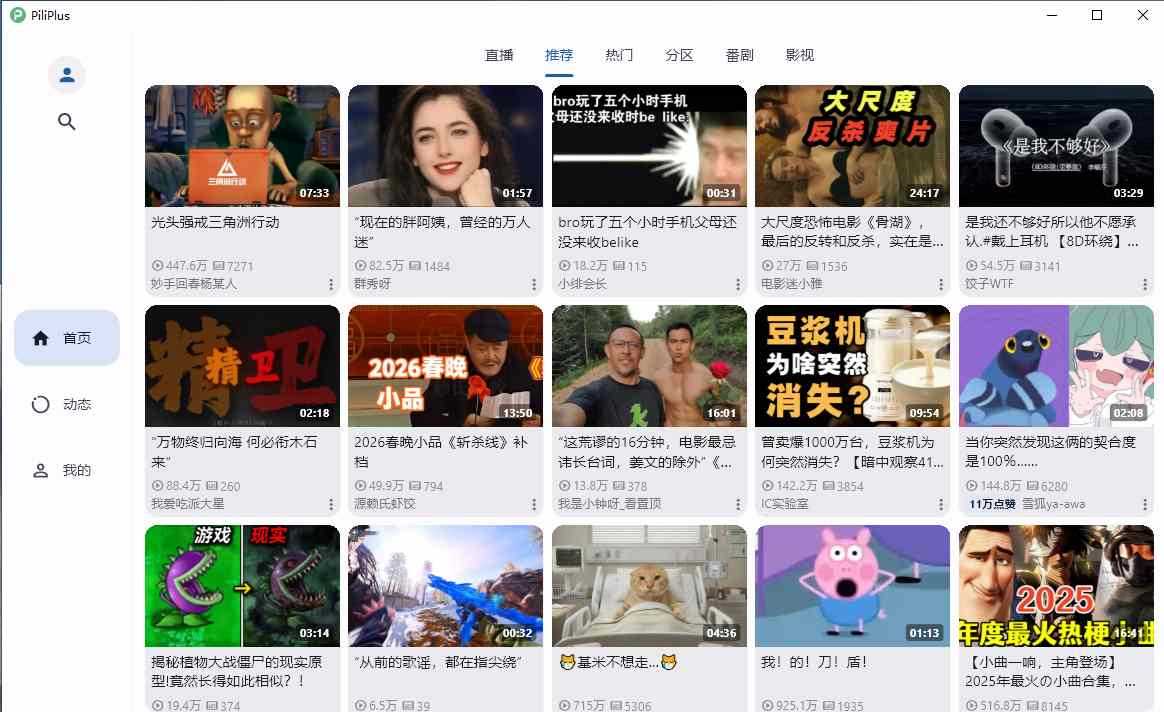The image size is (1164, 712).
Task: Switch to the 热门 tab
Action: 619,55
